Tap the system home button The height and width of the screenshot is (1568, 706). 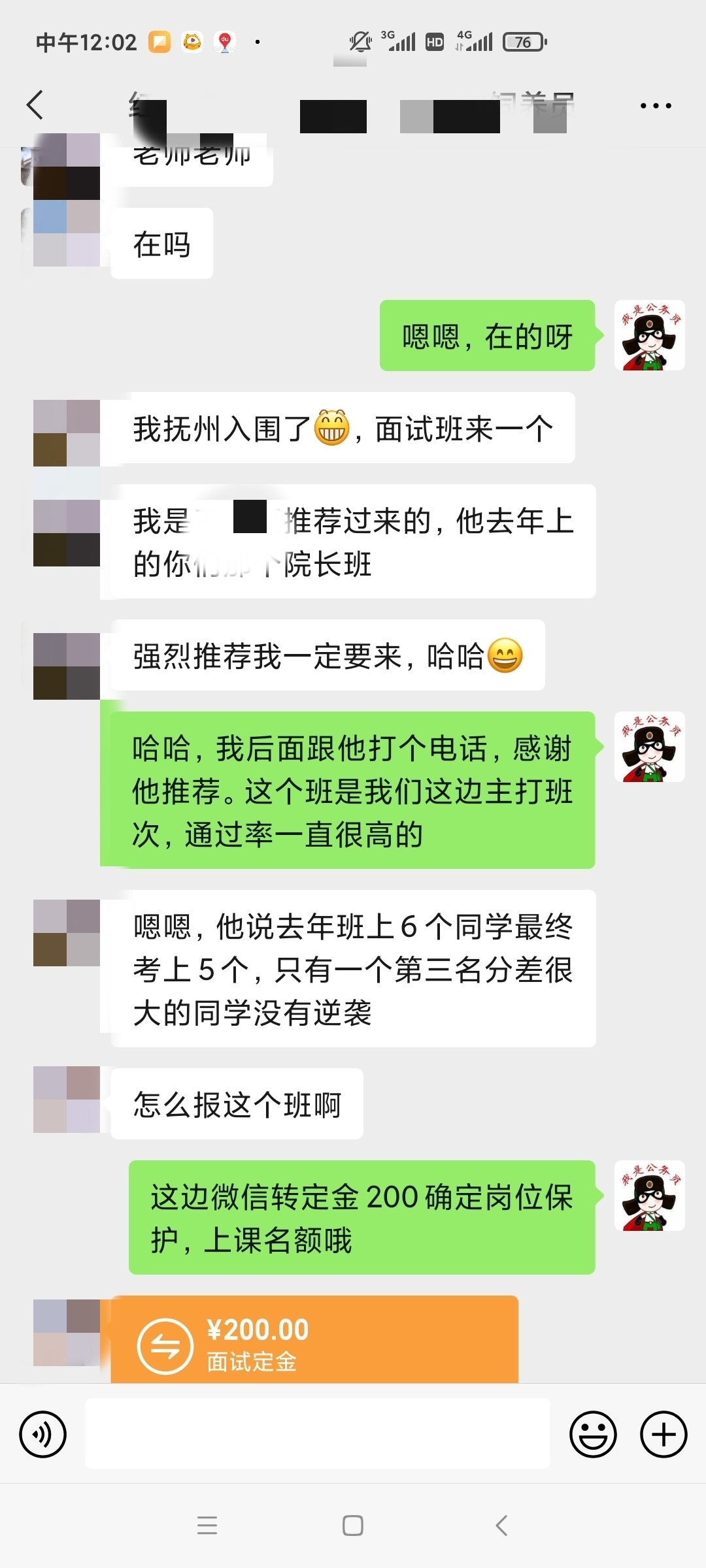coord(353,1526)
